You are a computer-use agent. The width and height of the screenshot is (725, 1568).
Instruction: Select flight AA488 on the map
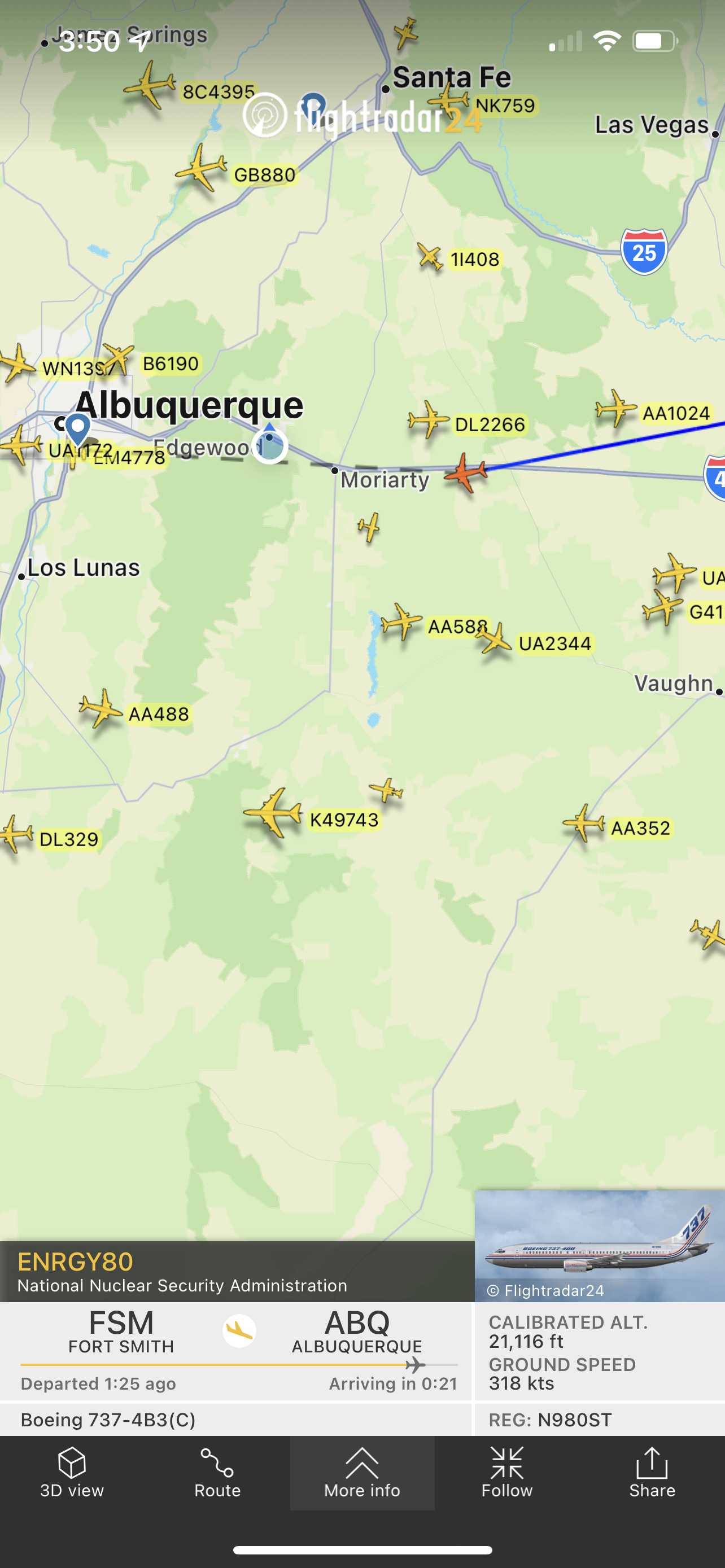tap(100, 708)
